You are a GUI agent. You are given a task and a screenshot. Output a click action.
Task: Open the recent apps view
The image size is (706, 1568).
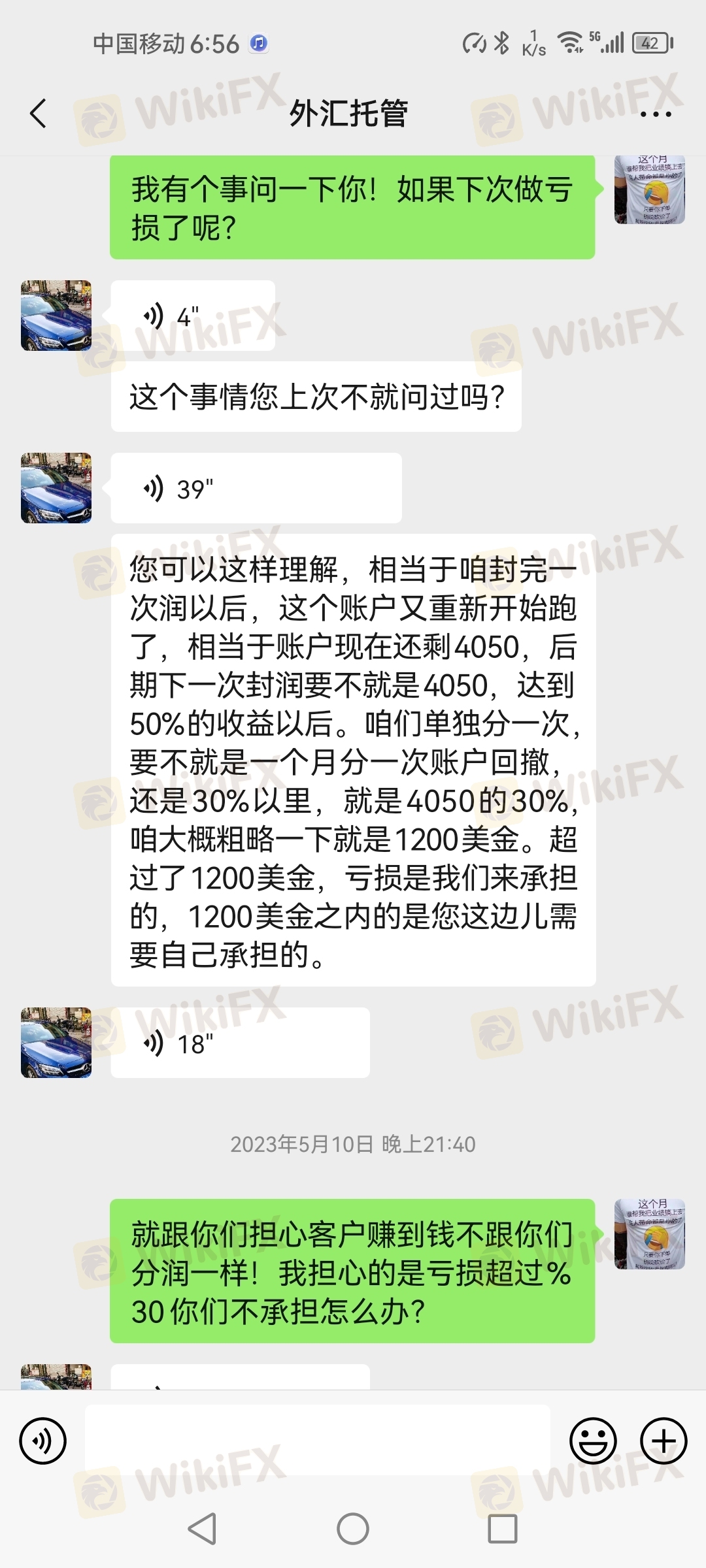point(502,1529)
